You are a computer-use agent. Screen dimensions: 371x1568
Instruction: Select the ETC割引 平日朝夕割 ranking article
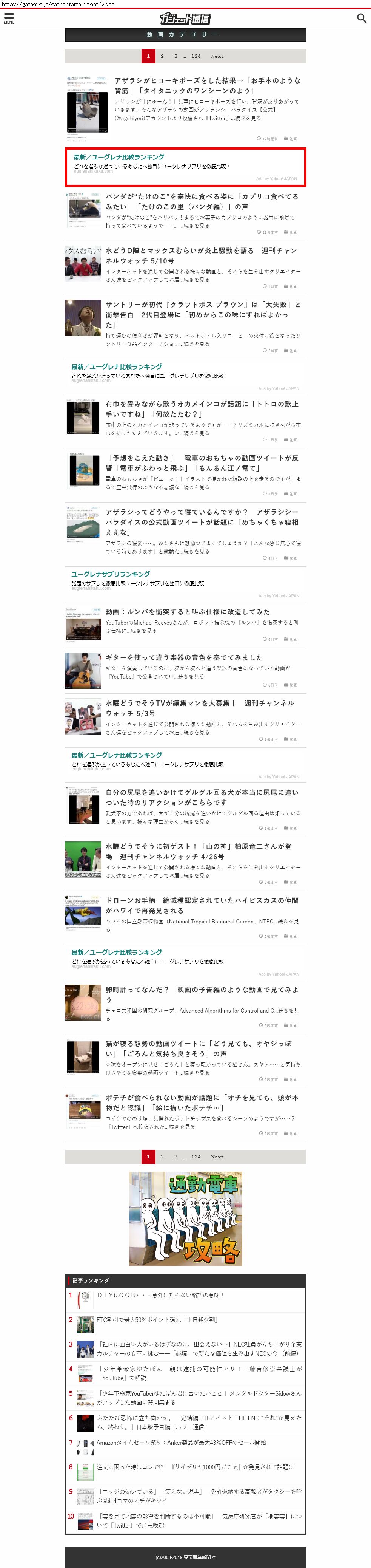coord(157,1320)
